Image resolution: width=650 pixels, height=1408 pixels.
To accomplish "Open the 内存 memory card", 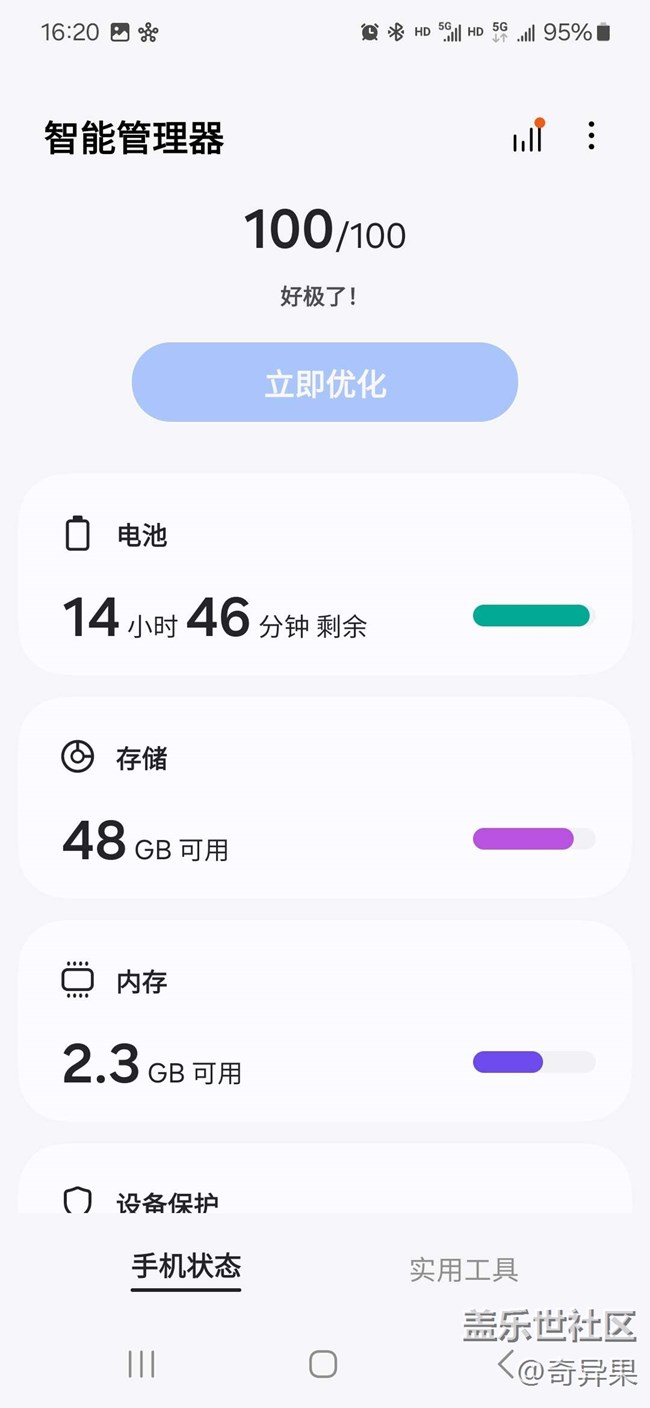I will click(x=325, y=1021).
